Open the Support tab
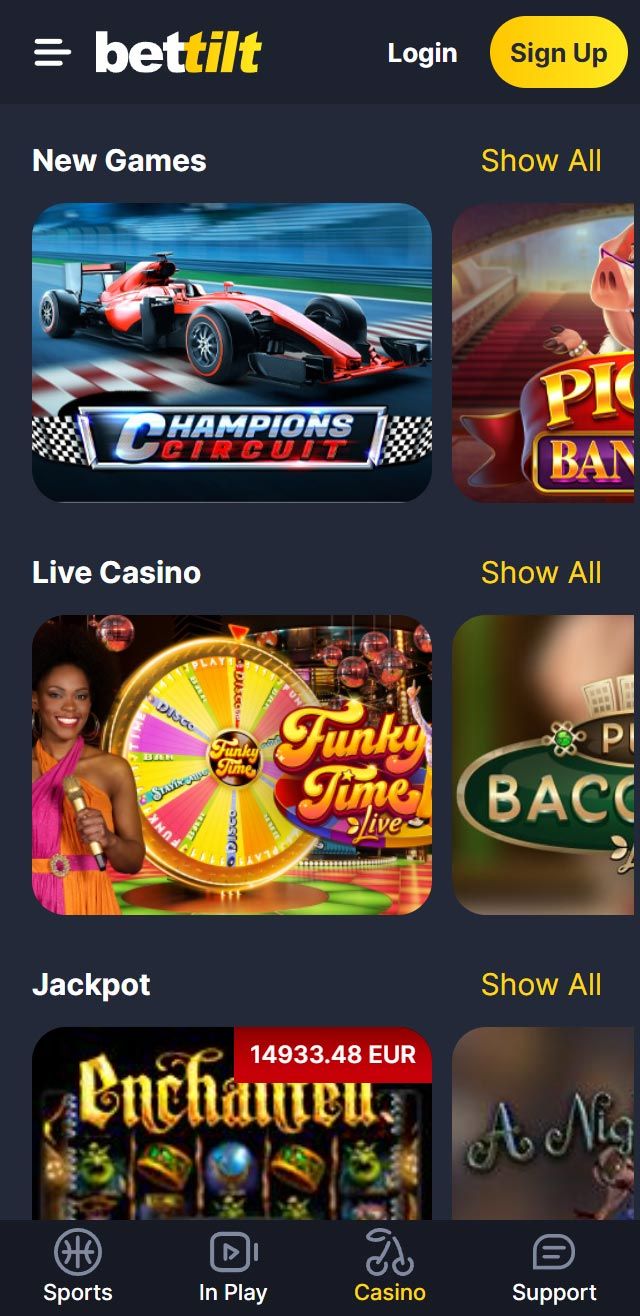 554,1267
